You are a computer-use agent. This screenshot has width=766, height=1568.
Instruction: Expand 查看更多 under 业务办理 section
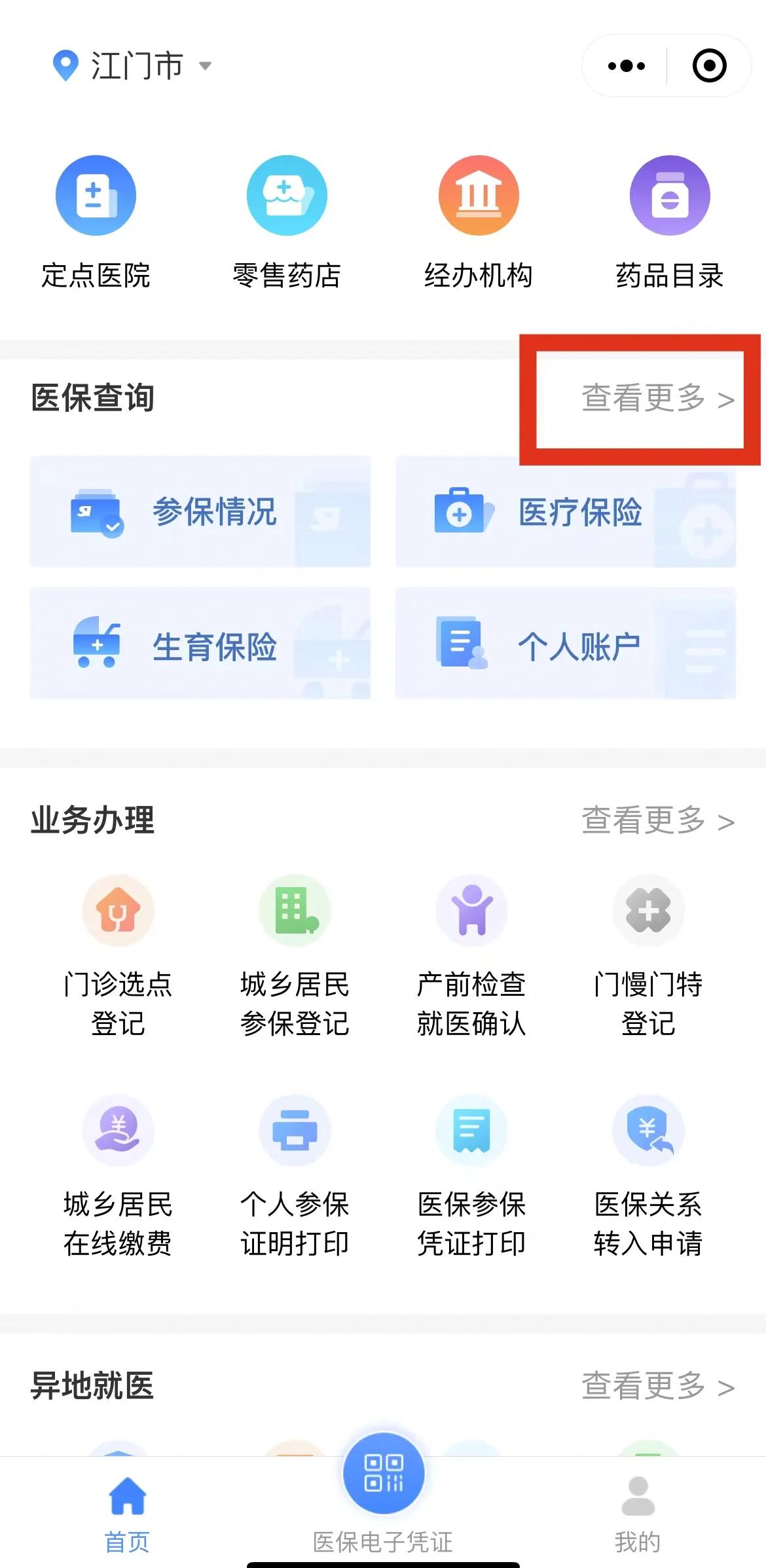pyautogui.click(x=658, y=822)
